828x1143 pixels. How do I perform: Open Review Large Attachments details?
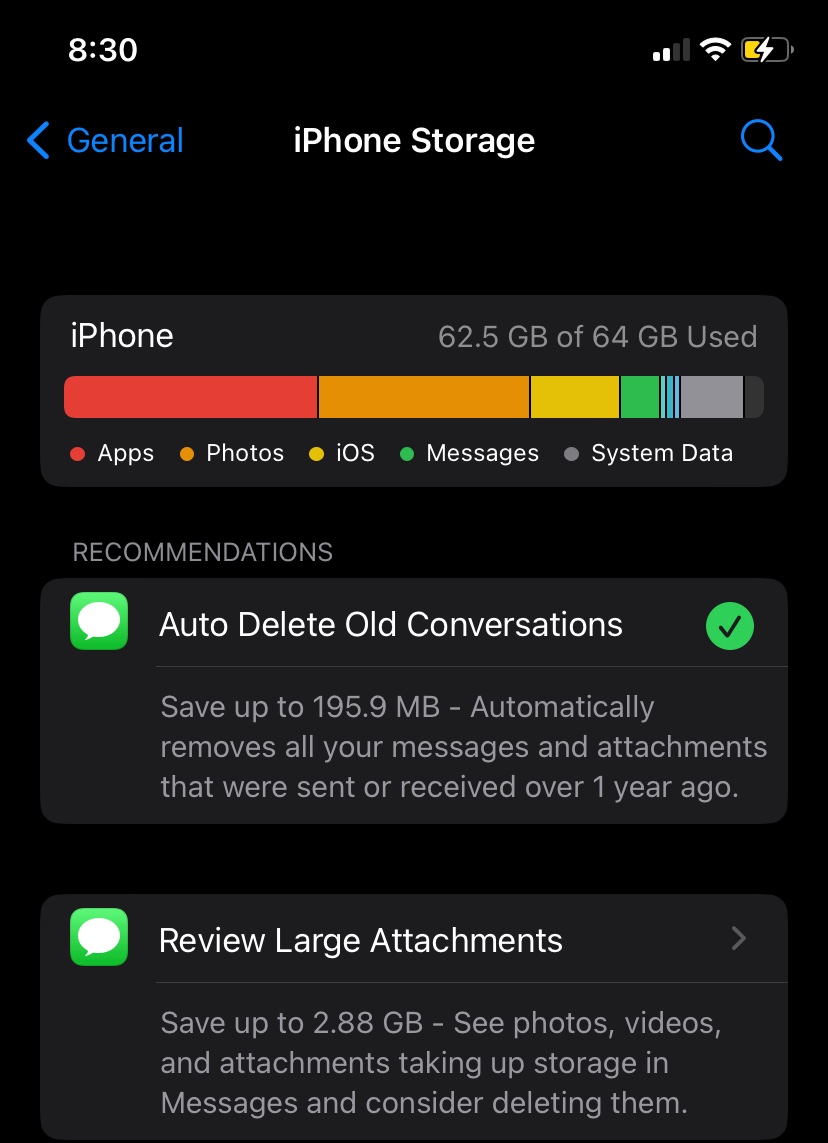click(360, 938)
